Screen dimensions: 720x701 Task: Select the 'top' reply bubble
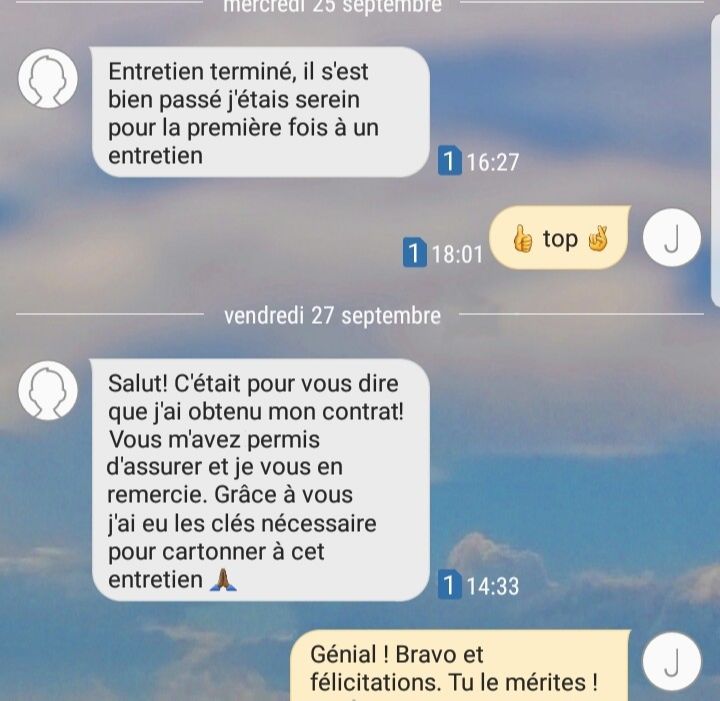(x=560, y=239)
